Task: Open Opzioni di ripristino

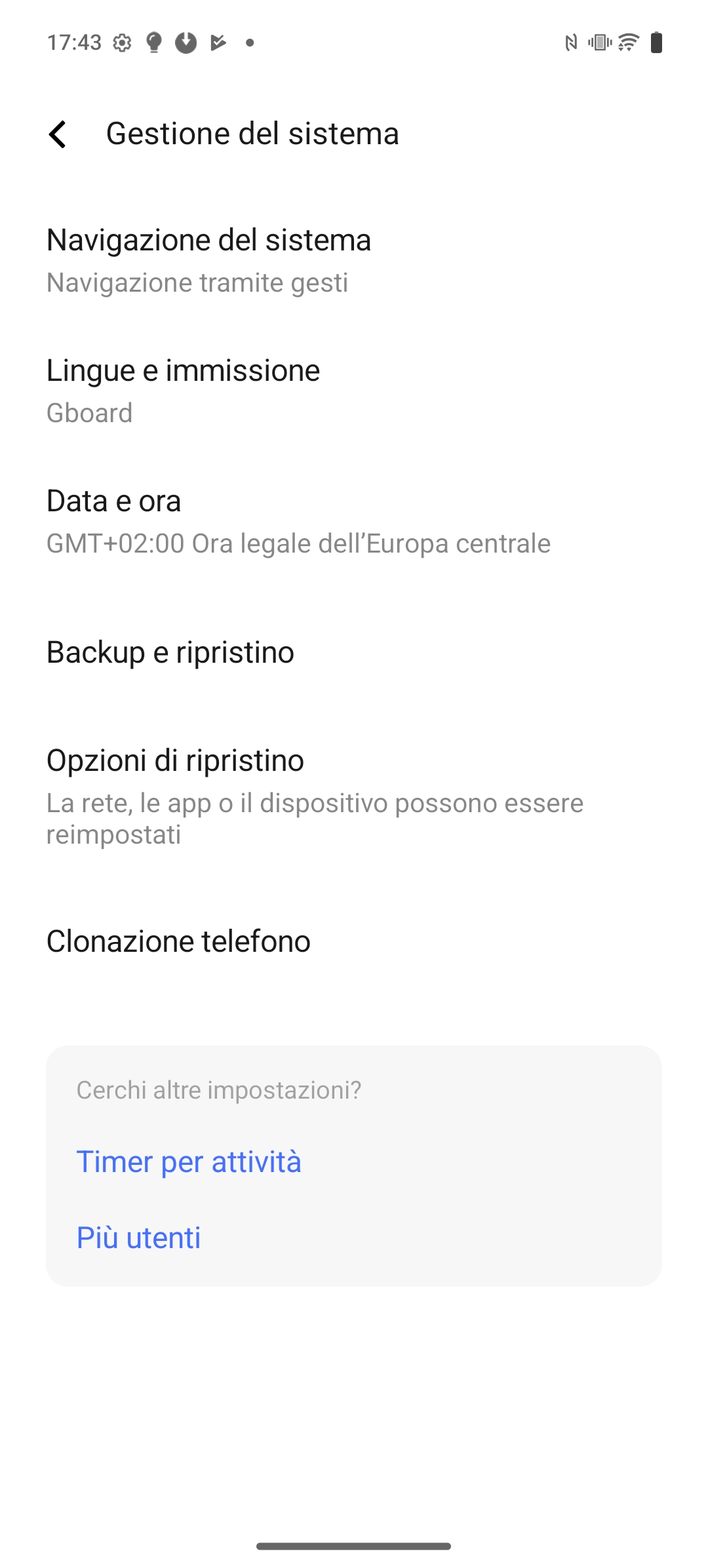Action: tap(354, 796)
